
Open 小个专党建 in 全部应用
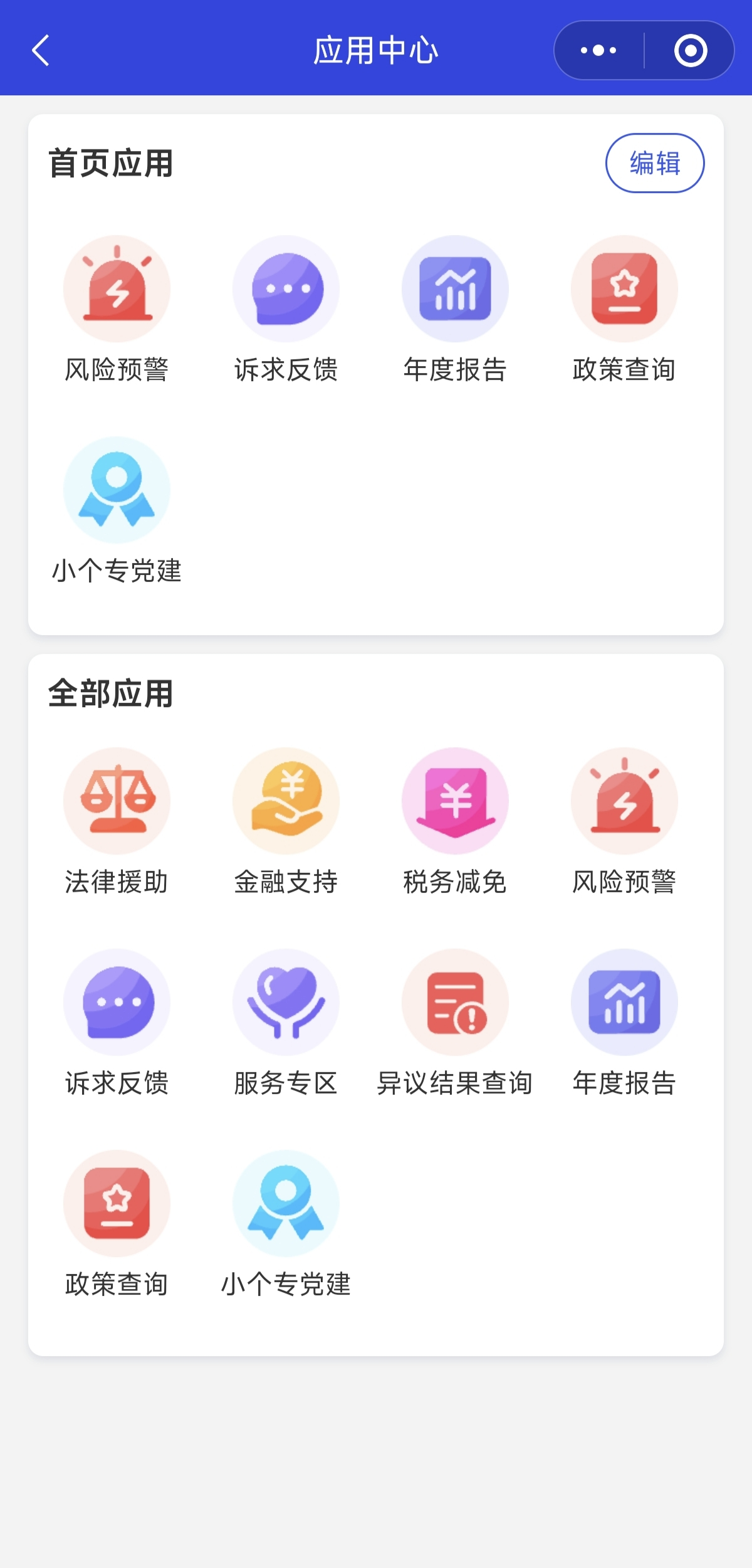click(x=286, y=1224)
